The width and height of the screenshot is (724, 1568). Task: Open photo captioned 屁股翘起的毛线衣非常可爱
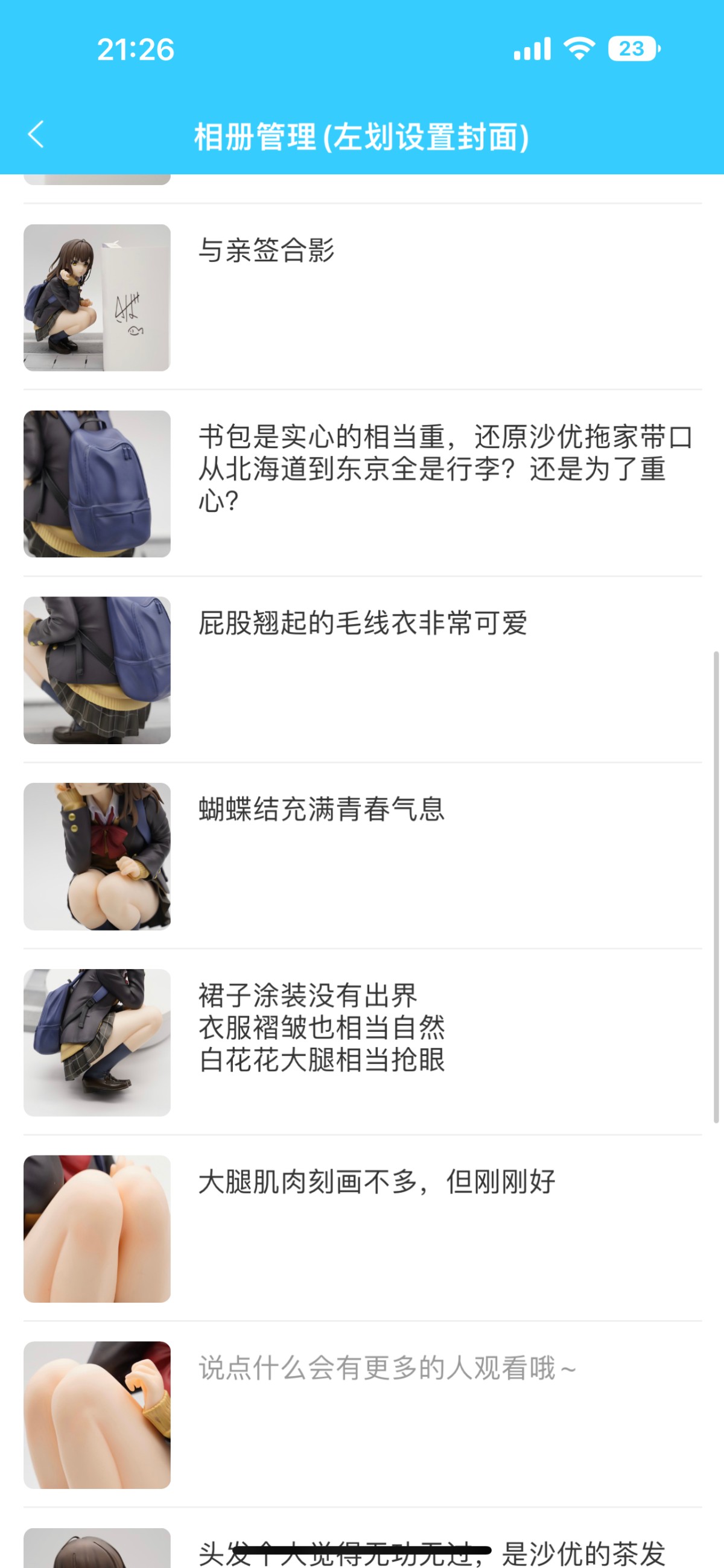click(97, 670)
